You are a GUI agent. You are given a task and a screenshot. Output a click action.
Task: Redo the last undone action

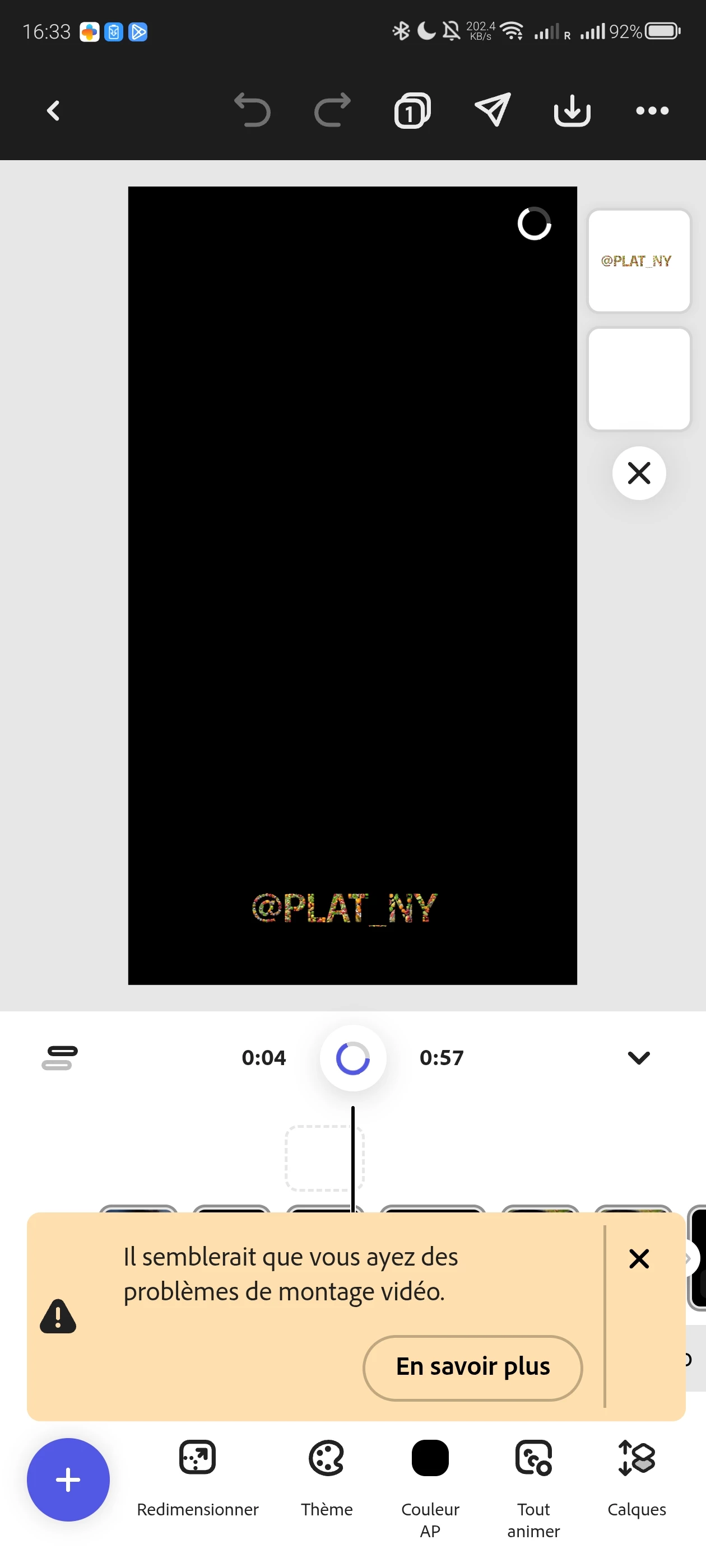pos(332,110)
